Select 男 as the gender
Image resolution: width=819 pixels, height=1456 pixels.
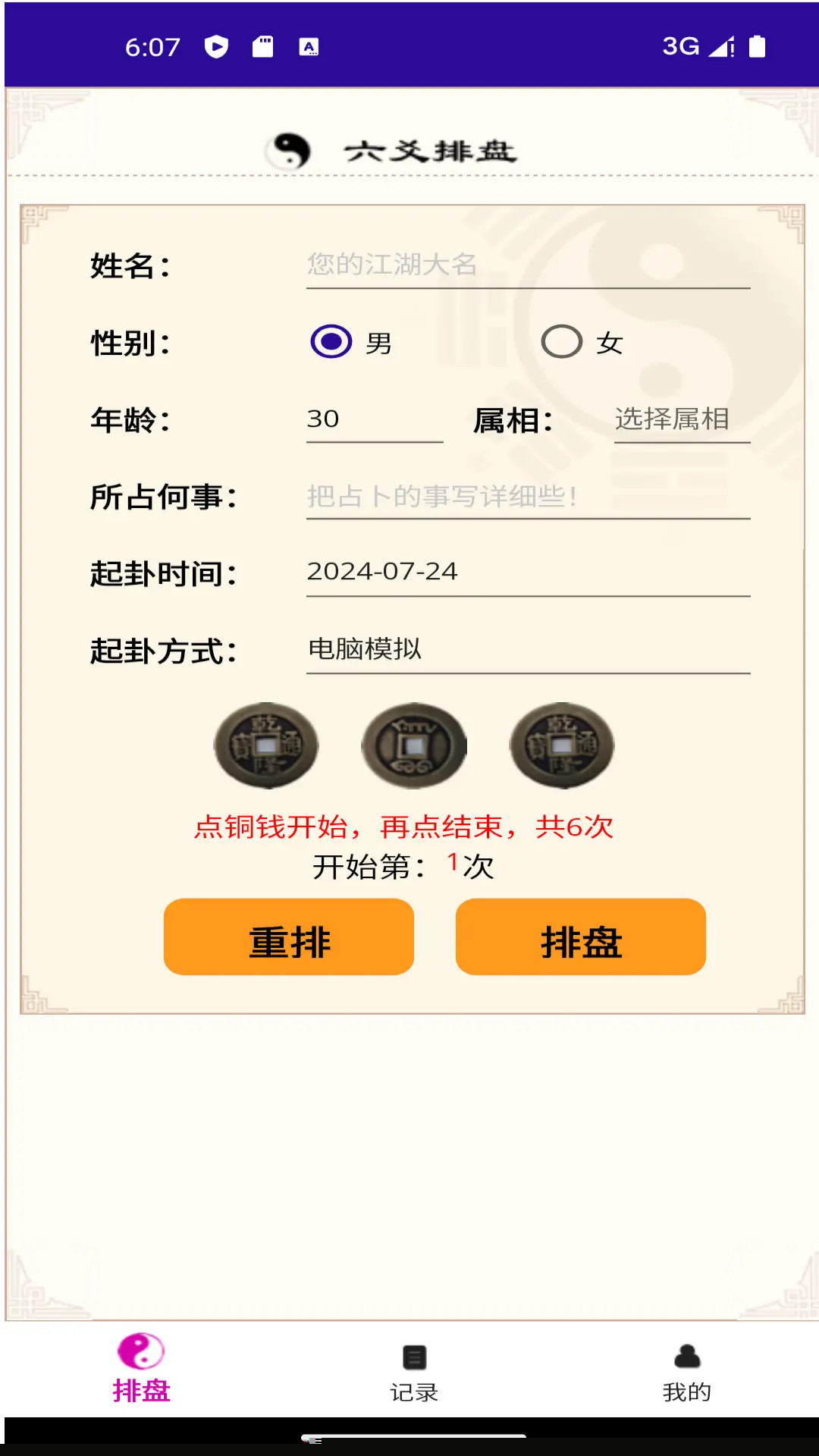click(331, 342)
